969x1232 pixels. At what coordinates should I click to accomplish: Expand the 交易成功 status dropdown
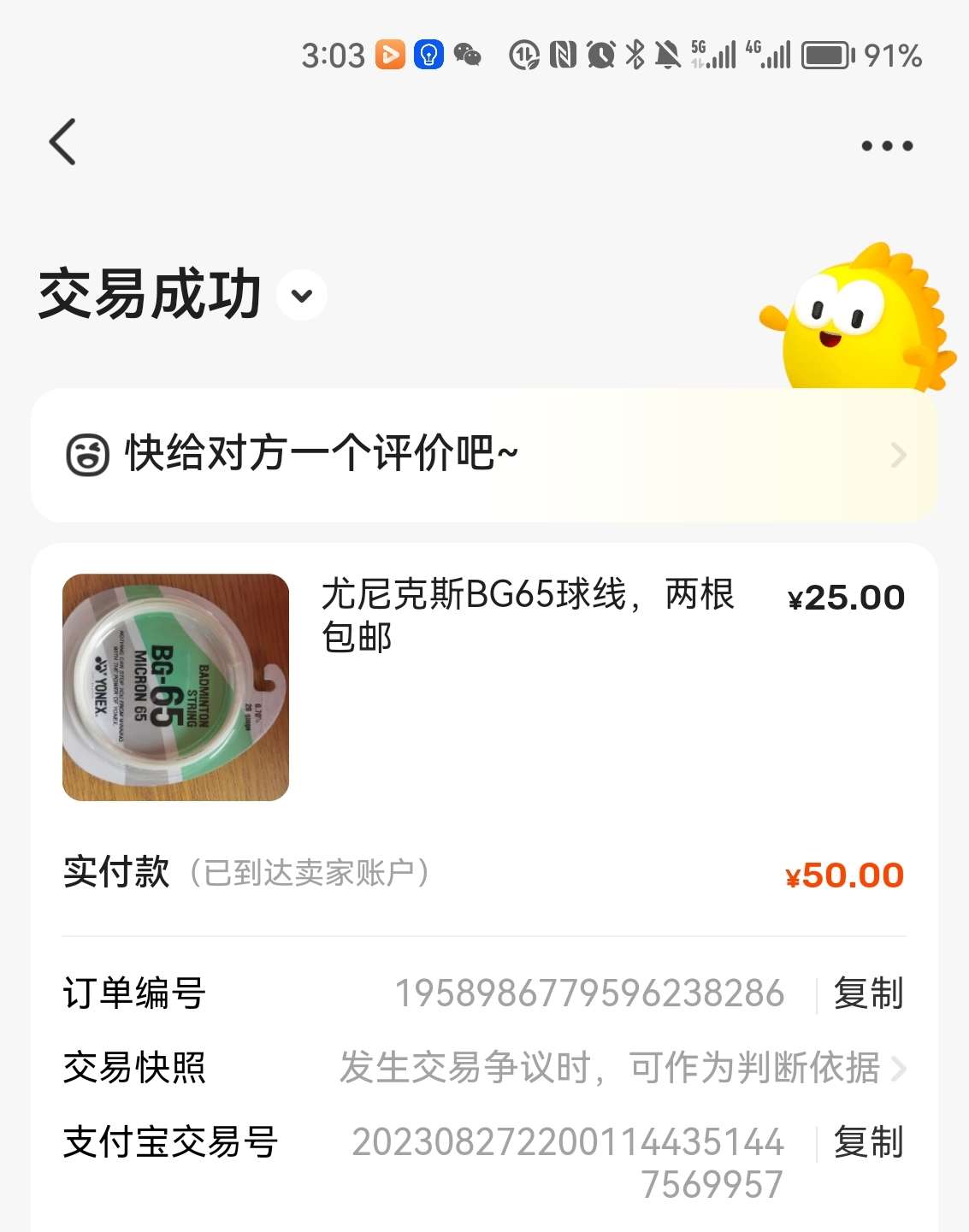click(301, 296)
